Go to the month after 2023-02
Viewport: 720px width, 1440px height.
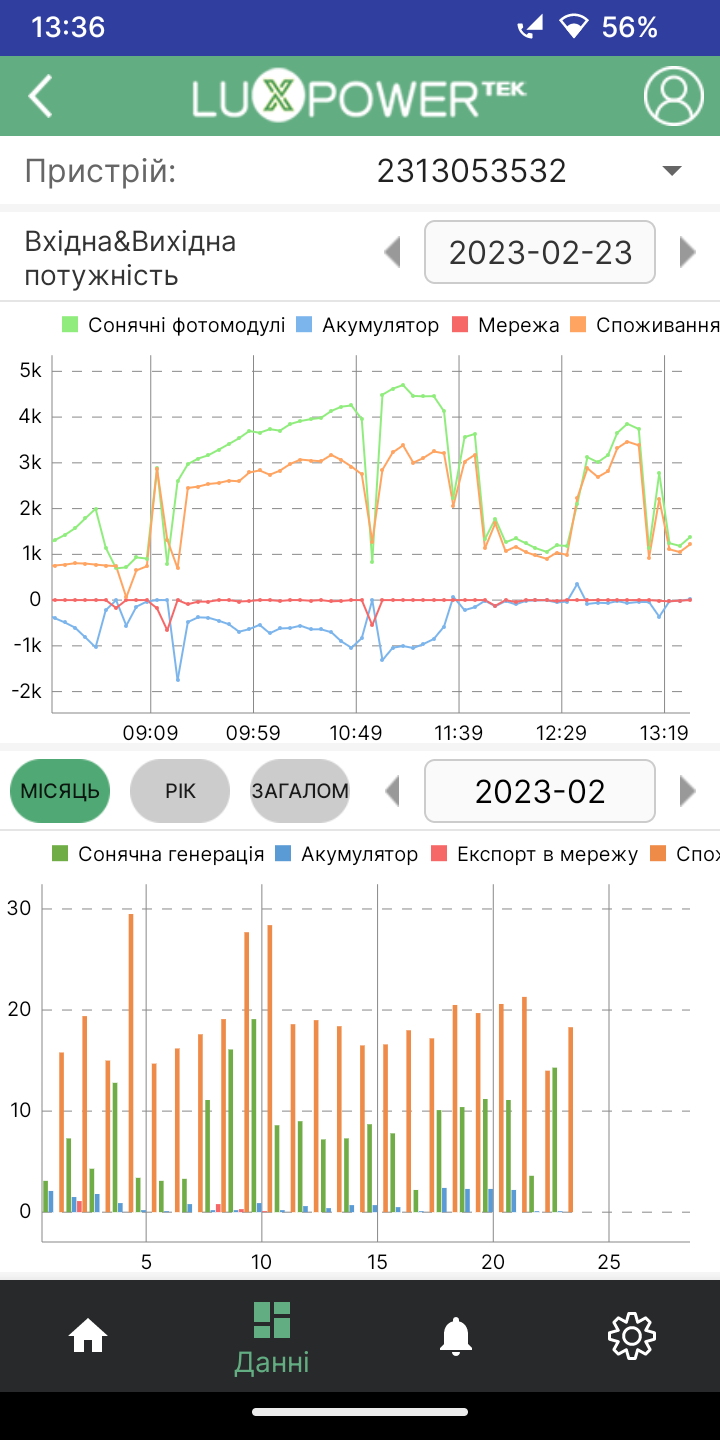[687, 791]
